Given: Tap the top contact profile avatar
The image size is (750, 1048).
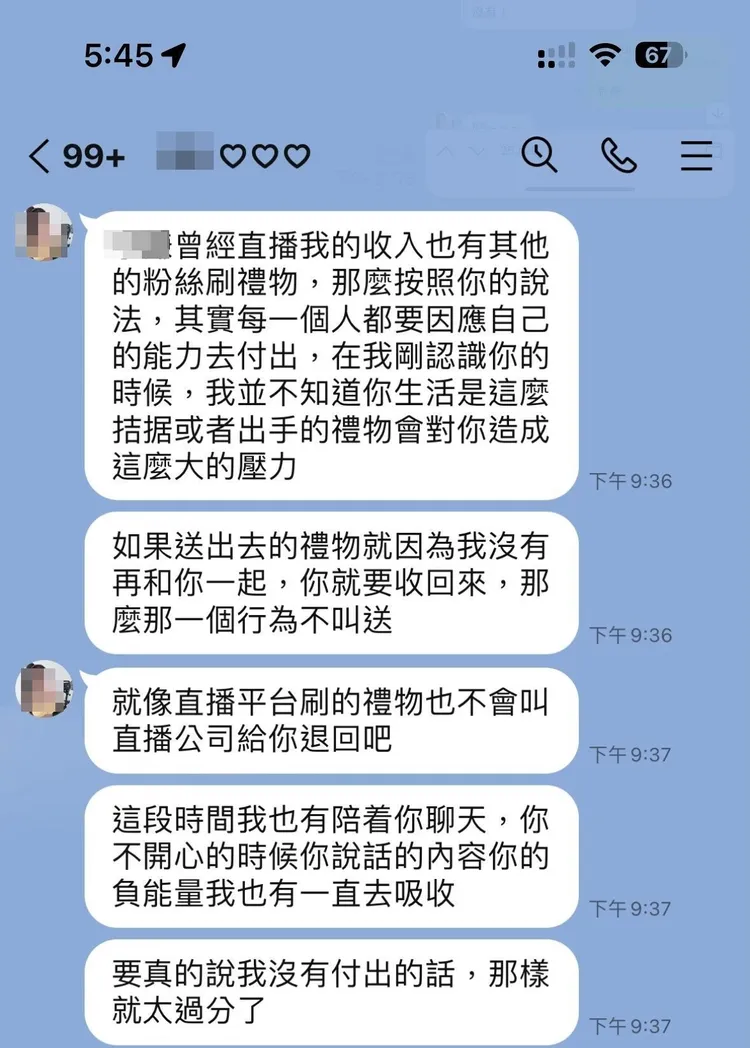Looking at the screenshot, I should tap(43, 232).
